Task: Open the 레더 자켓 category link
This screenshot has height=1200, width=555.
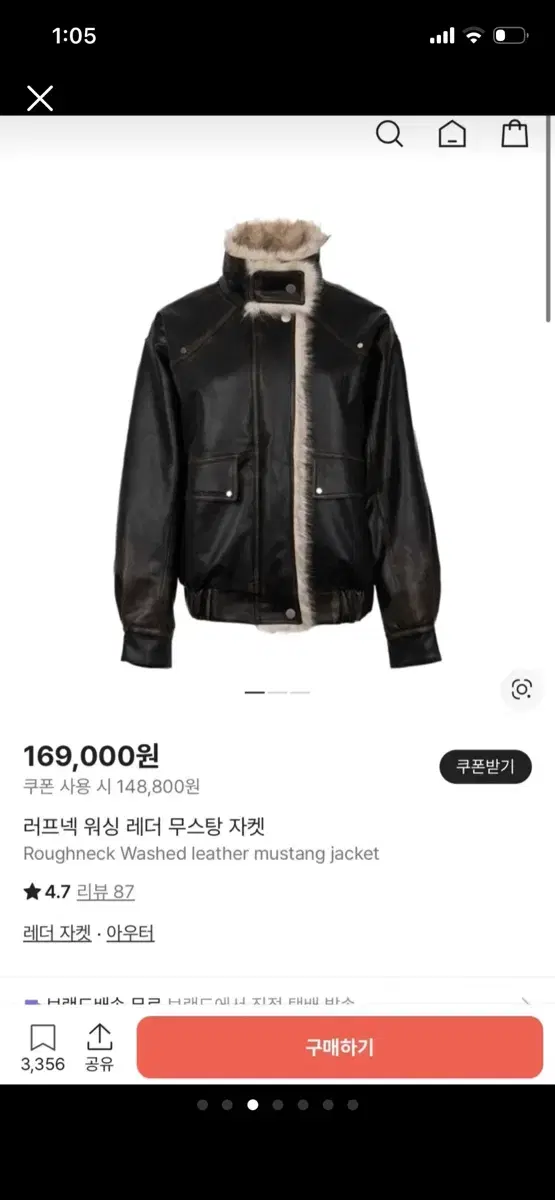Action: [x=57, y=934]
